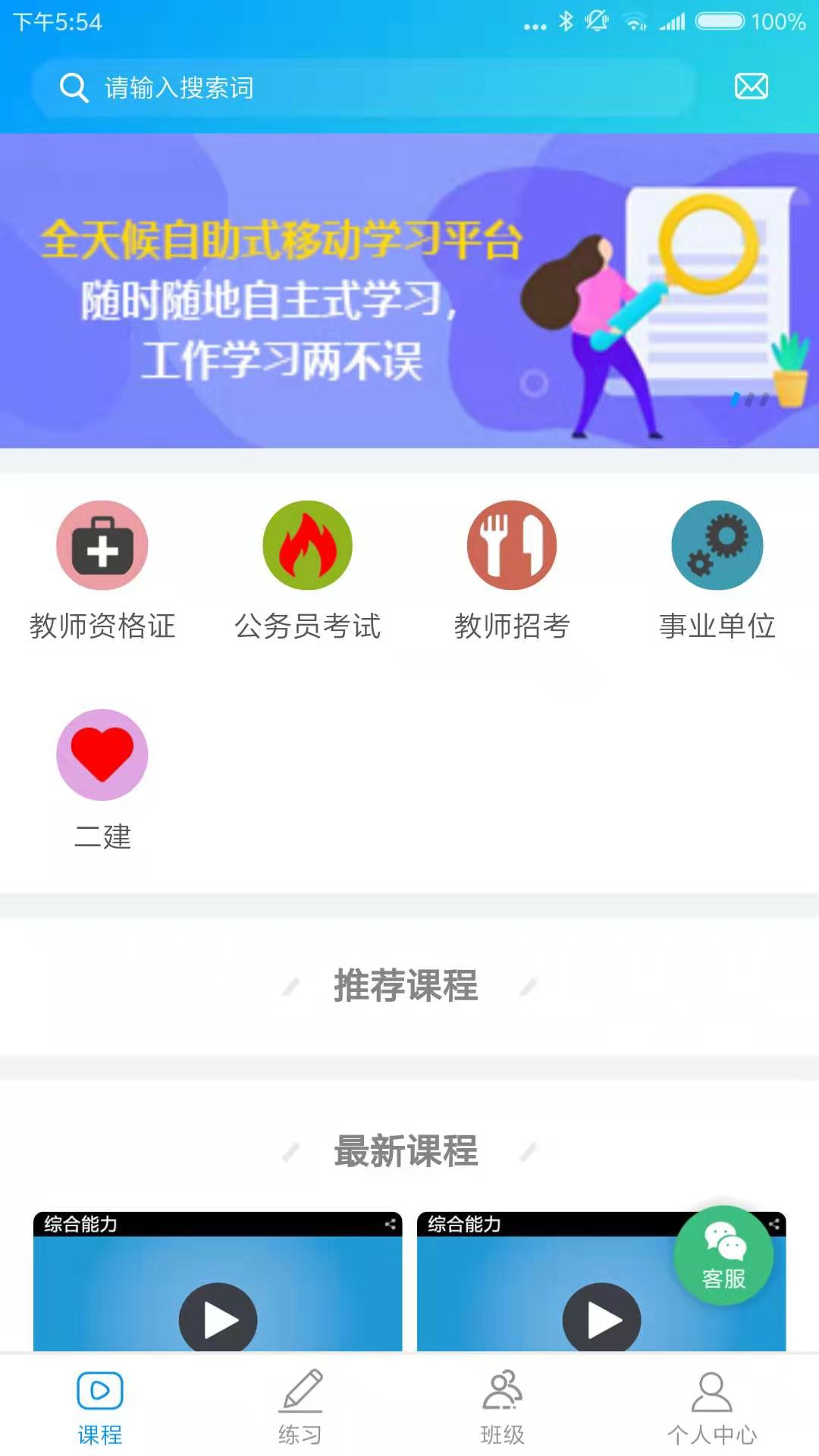Open the 教师招考 category icon
The image size is (819, 1456).
click(x=512, y=544)
